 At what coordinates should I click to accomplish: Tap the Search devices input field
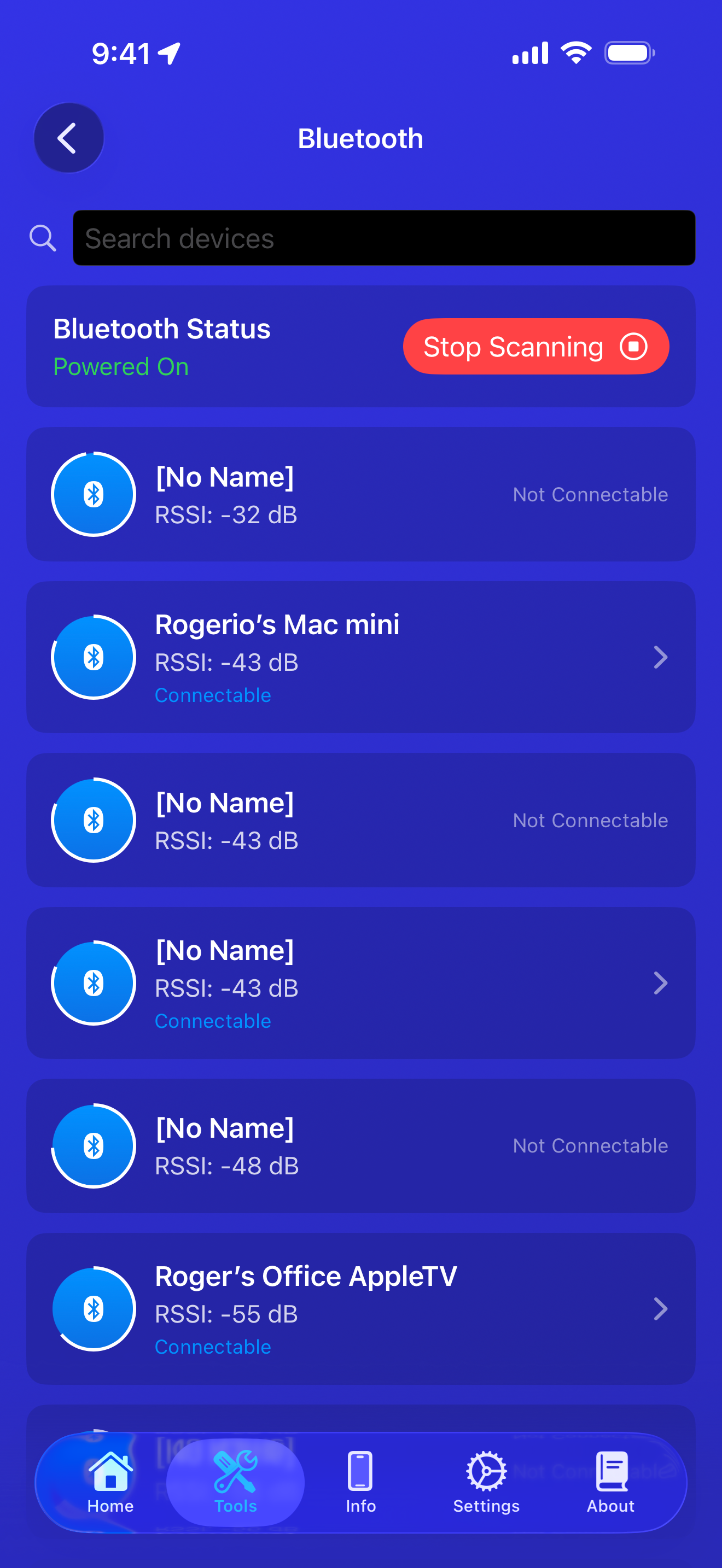click(383, 238)
